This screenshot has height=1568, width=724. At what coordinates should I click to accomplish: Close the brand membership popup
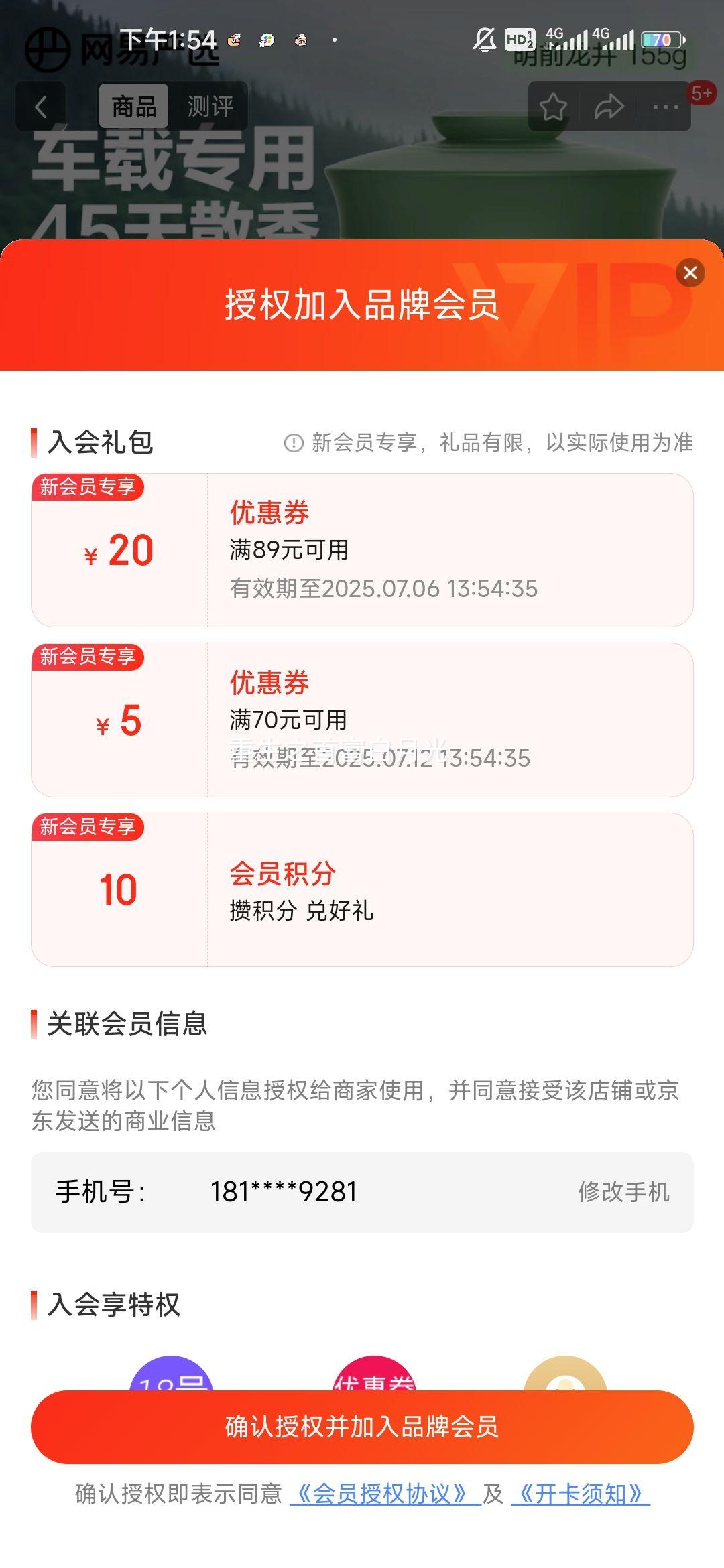(690, 273)
